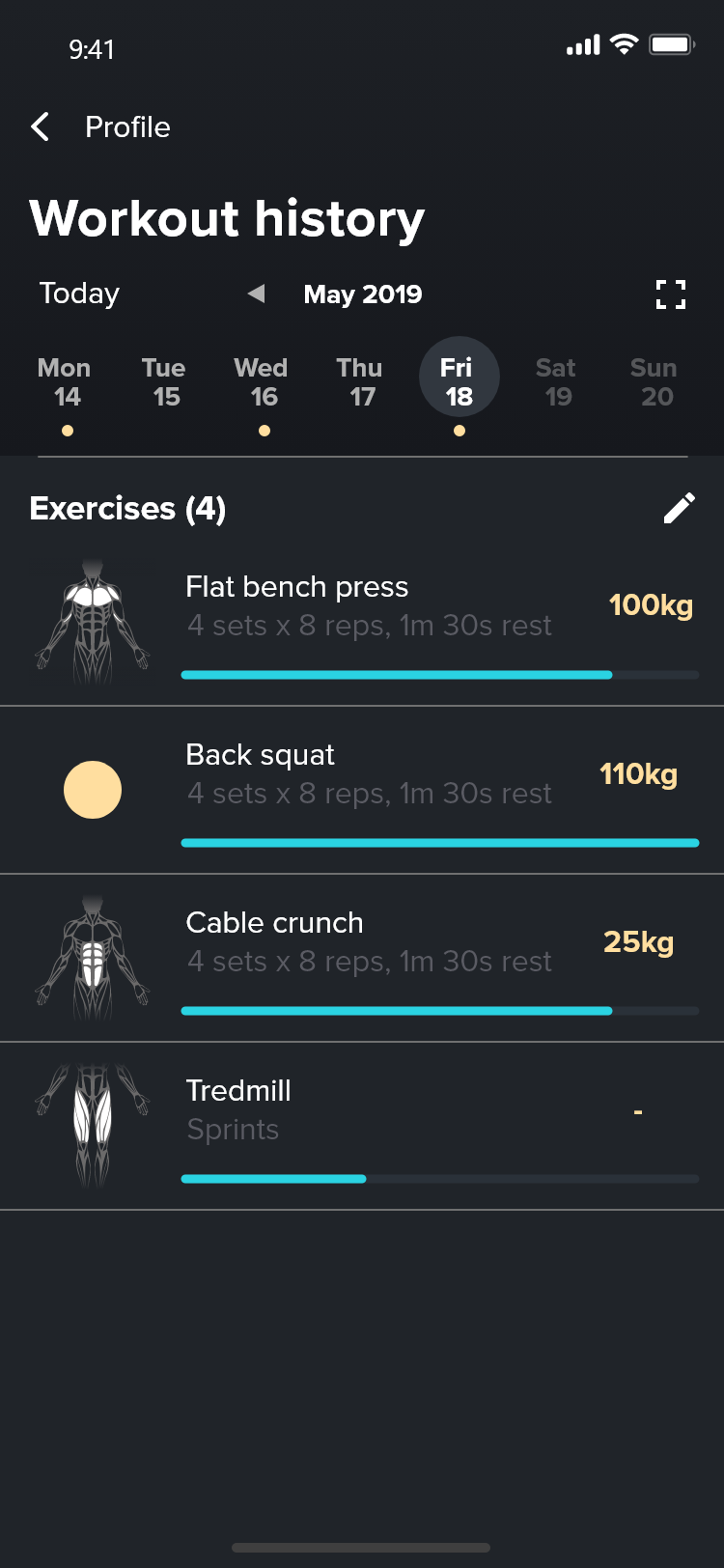The width and height of the screenshot is (724, 1568).
Task: Expand the calendar to full view
Action: [x=670, y=294]
